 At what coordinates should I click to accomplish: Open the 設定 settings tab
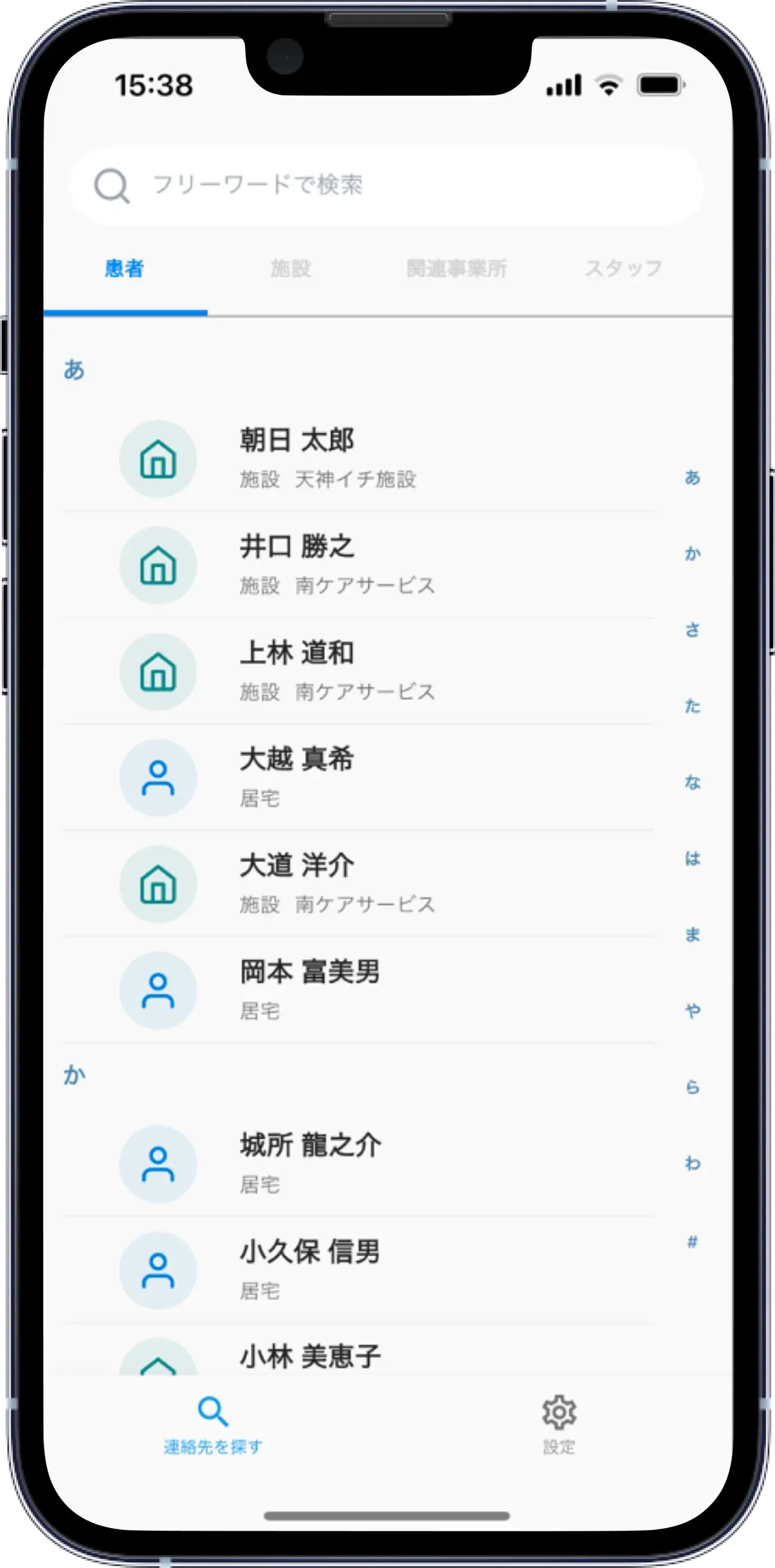(558, 1424)
